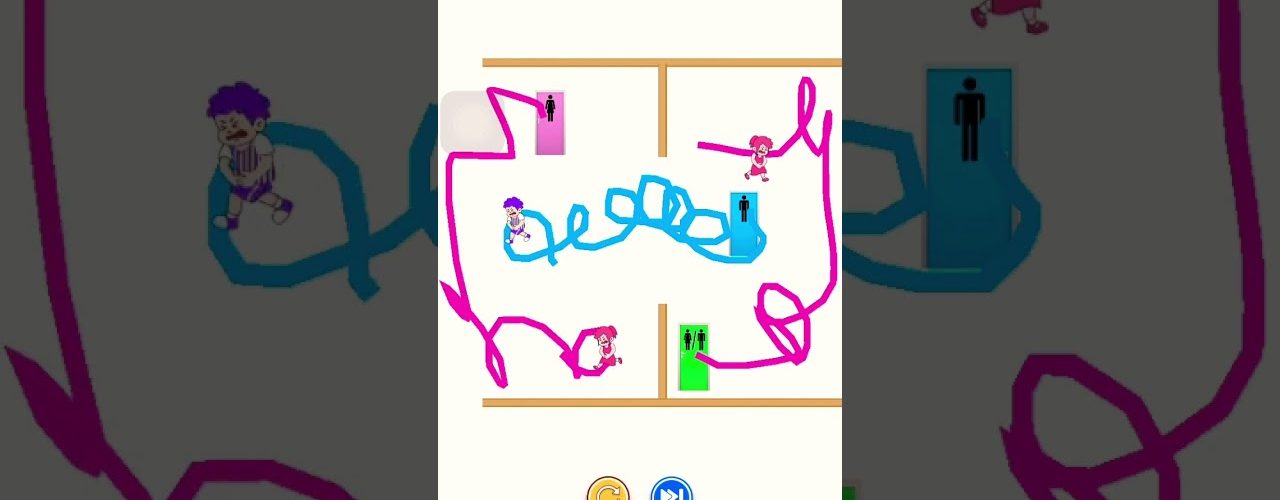
Task: Restart the level with yellow retry button
Action: pos(607,492)
